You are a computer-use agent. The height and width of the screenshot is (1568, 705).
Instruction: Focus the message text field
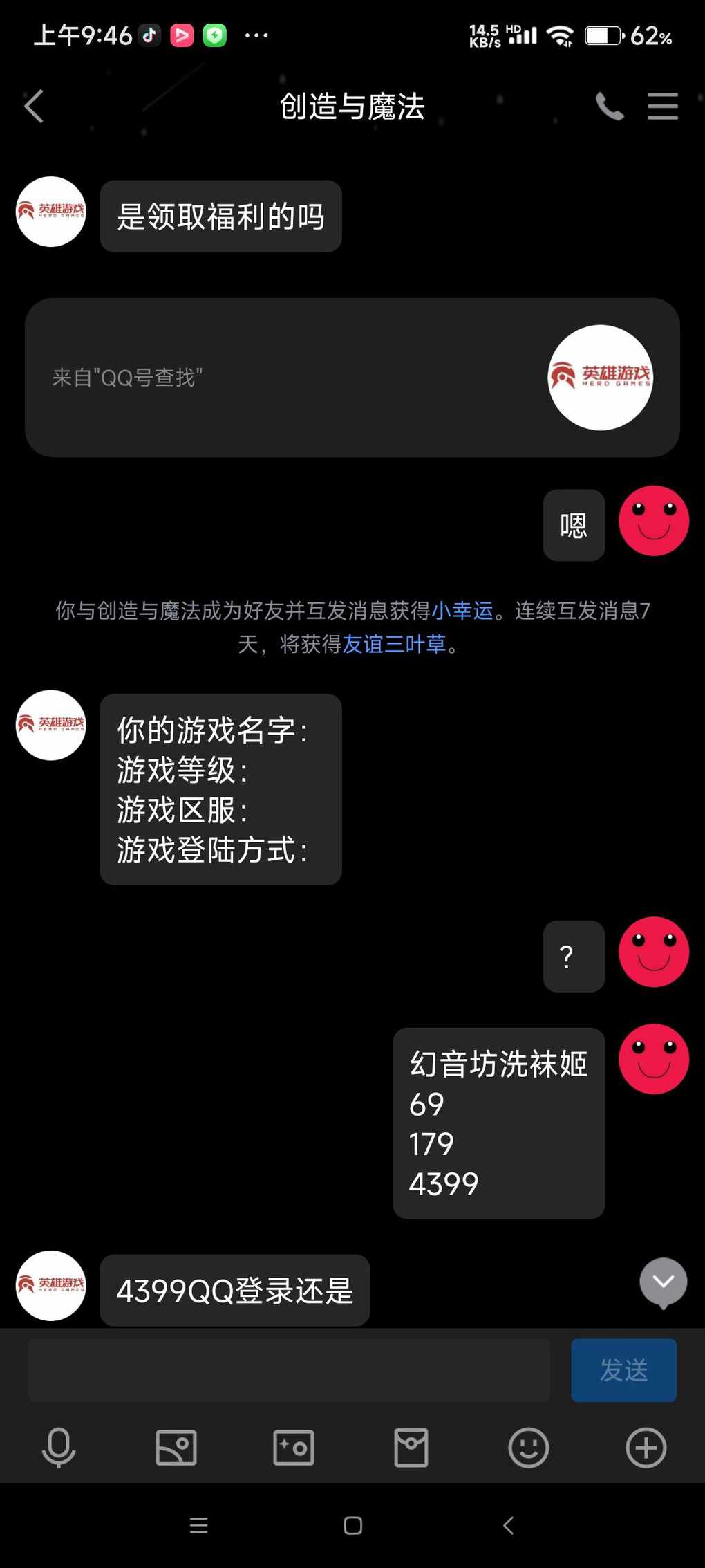click(x=289, y=1370)
